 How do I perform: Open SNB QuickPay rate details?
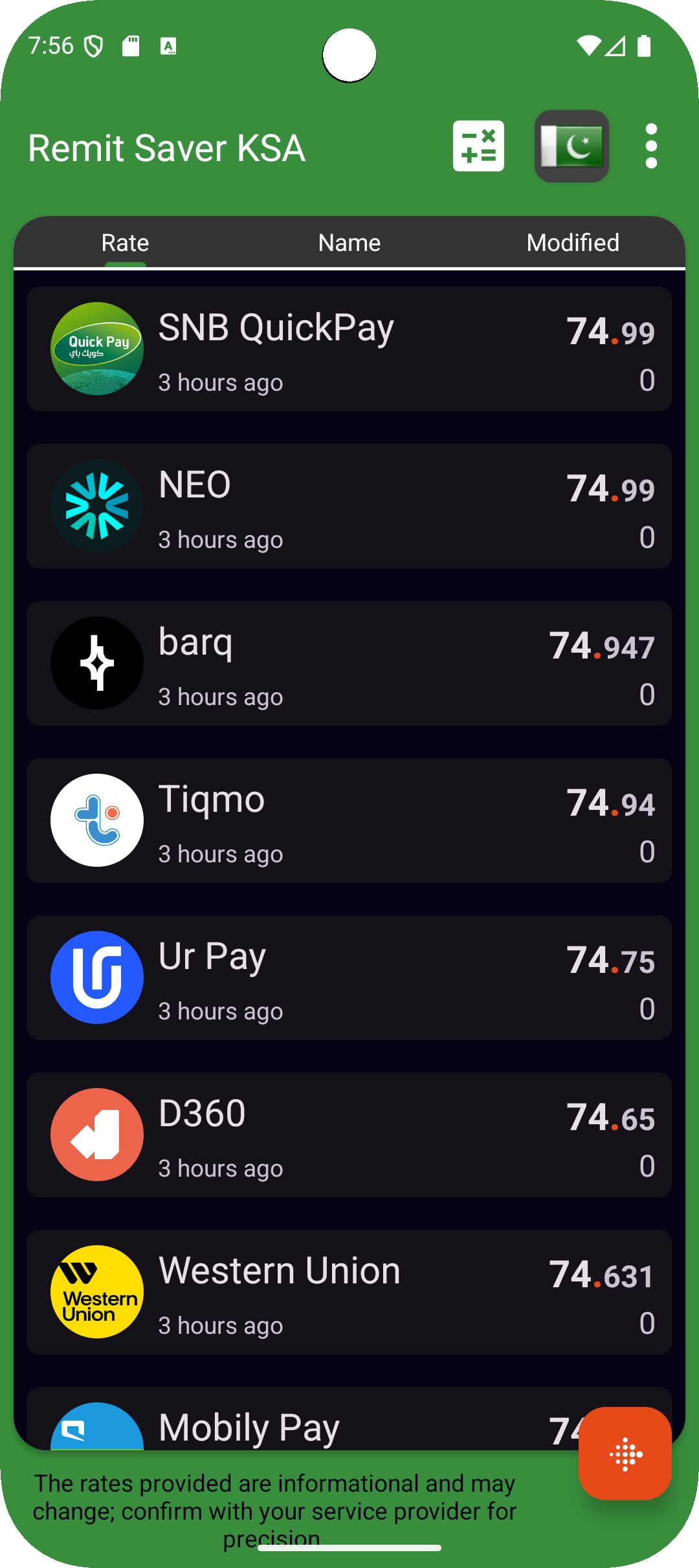(349, 349)
